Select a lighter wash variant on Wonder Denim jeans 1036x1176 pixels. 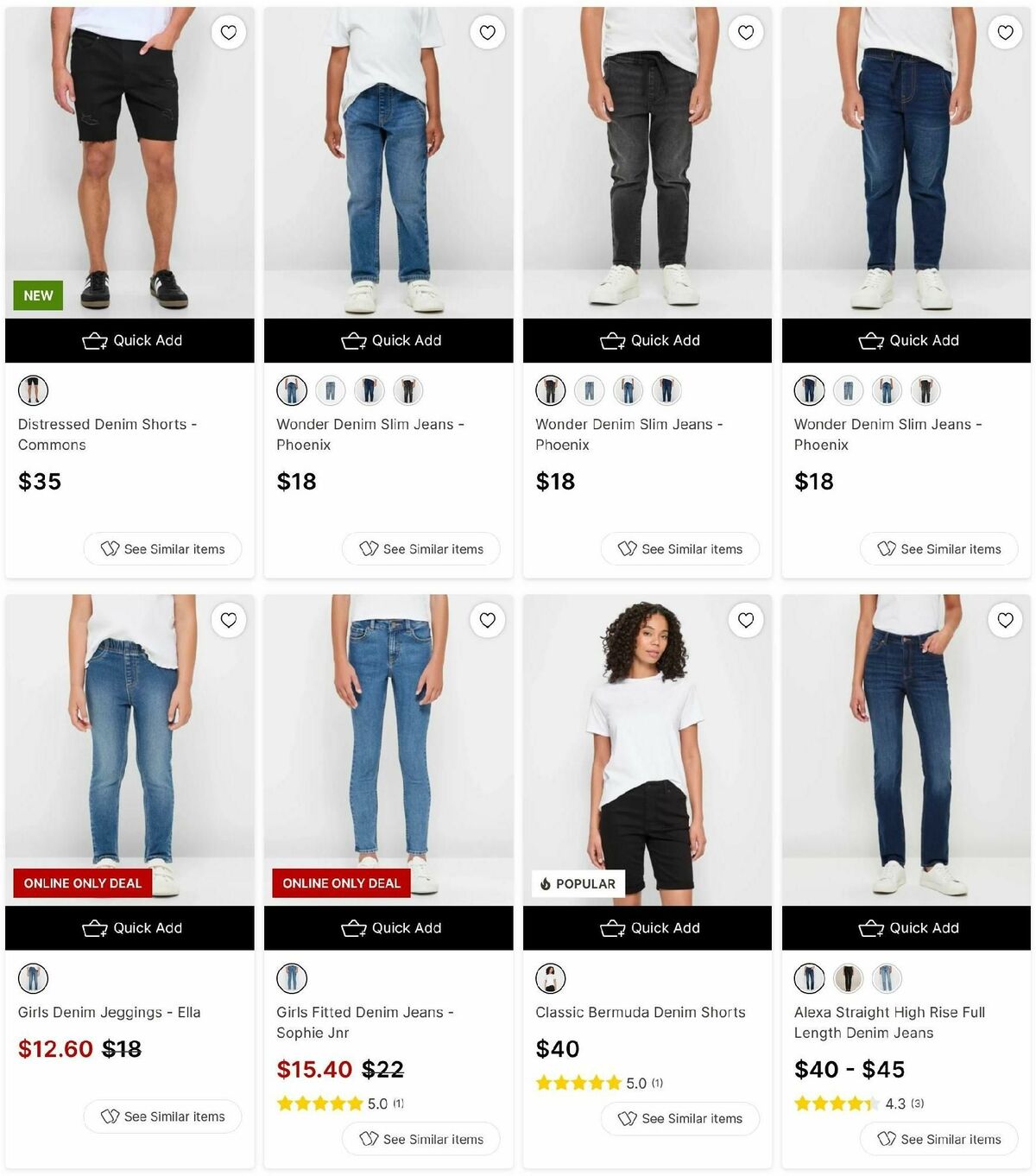click(x=331, y=390)
